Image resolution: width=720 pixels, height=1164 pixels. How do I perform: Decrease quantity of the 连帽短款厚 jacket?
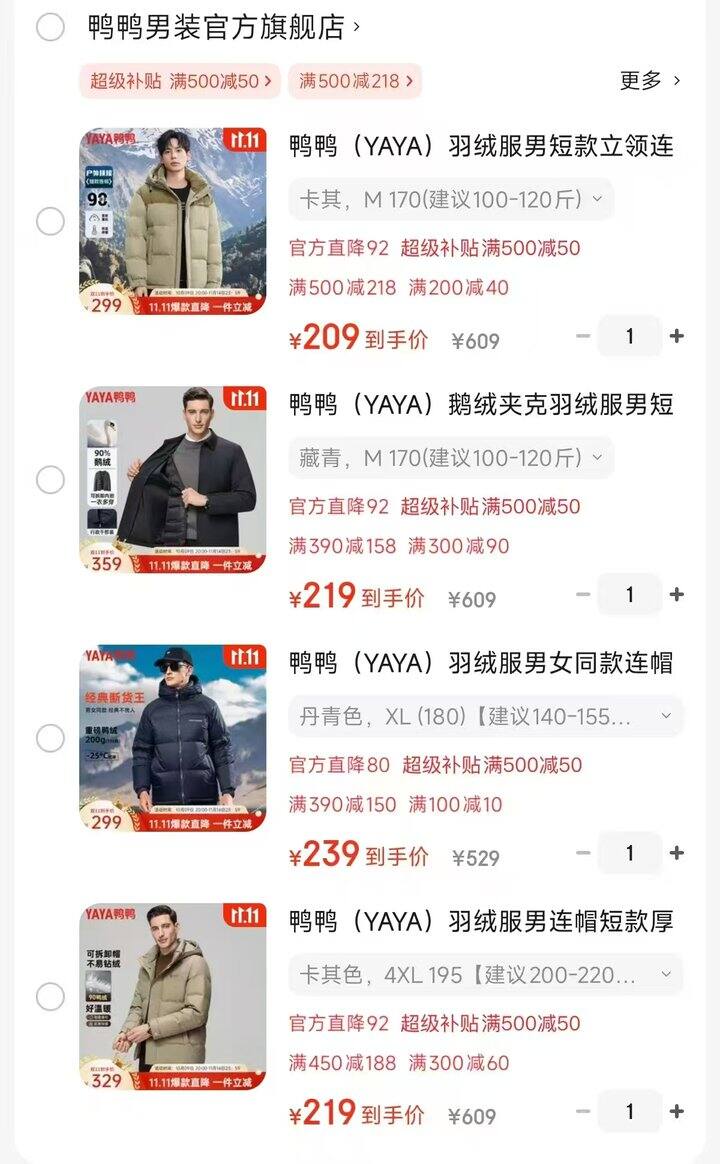(583, 1111)
